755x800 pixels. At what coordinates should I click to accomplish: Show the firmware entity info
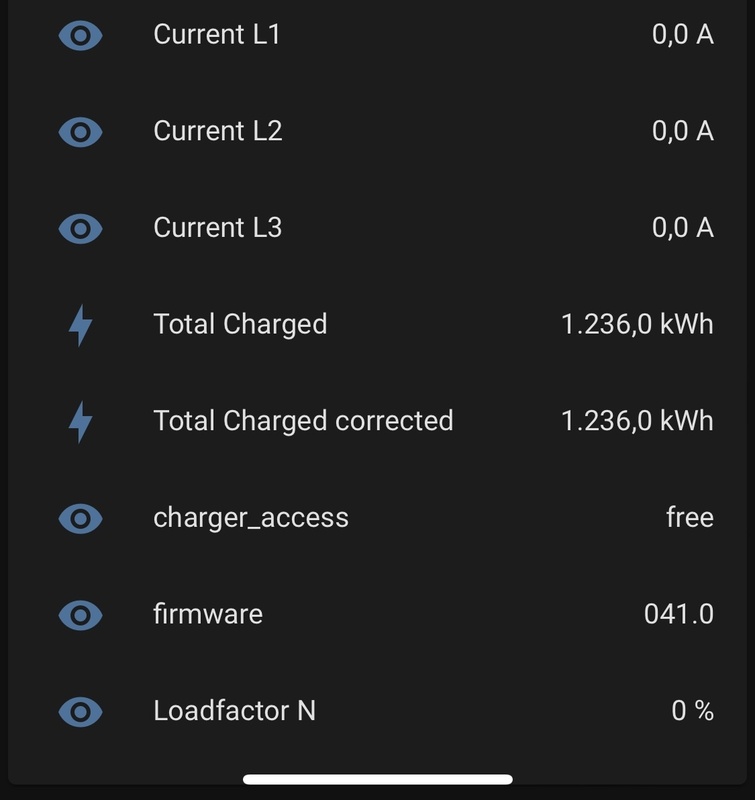click(x=208, y=613)
